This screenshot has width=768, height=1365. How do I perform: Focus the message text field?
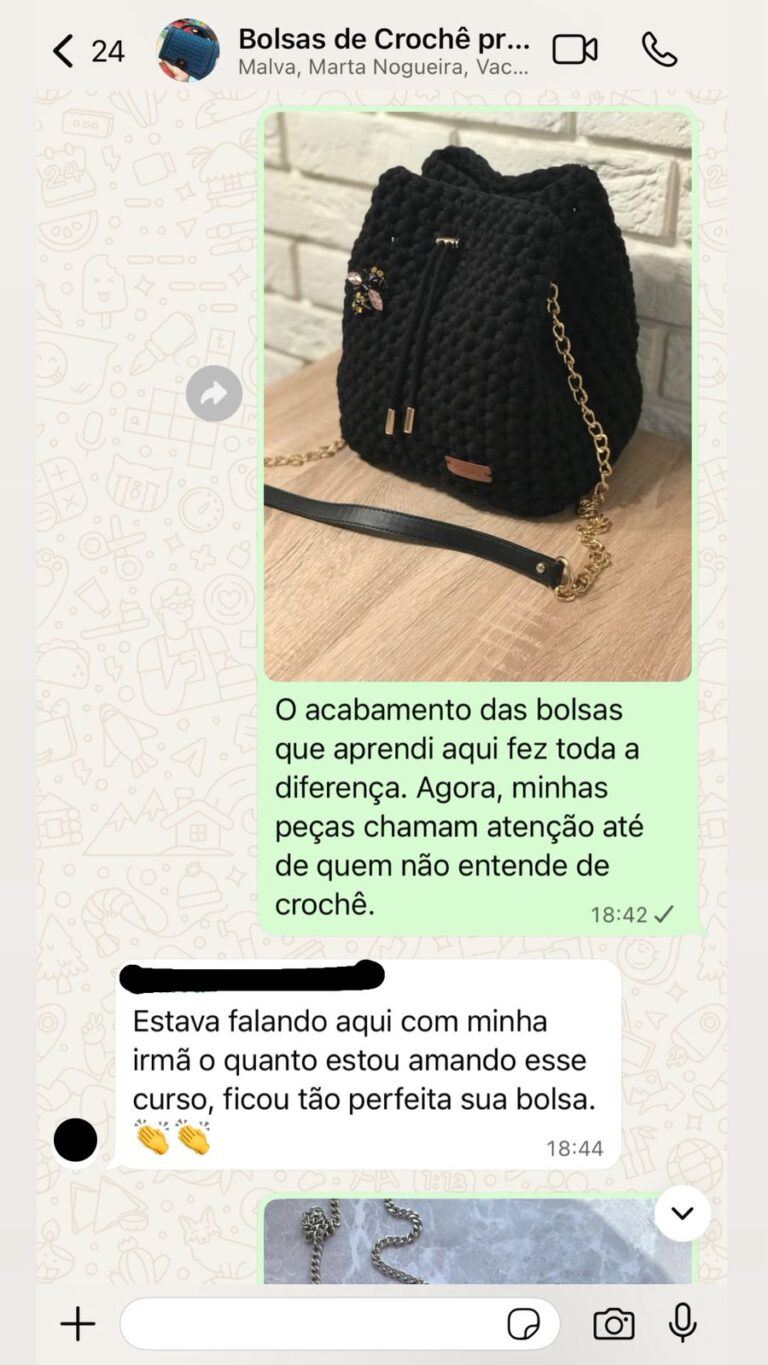pos(310,1324)
